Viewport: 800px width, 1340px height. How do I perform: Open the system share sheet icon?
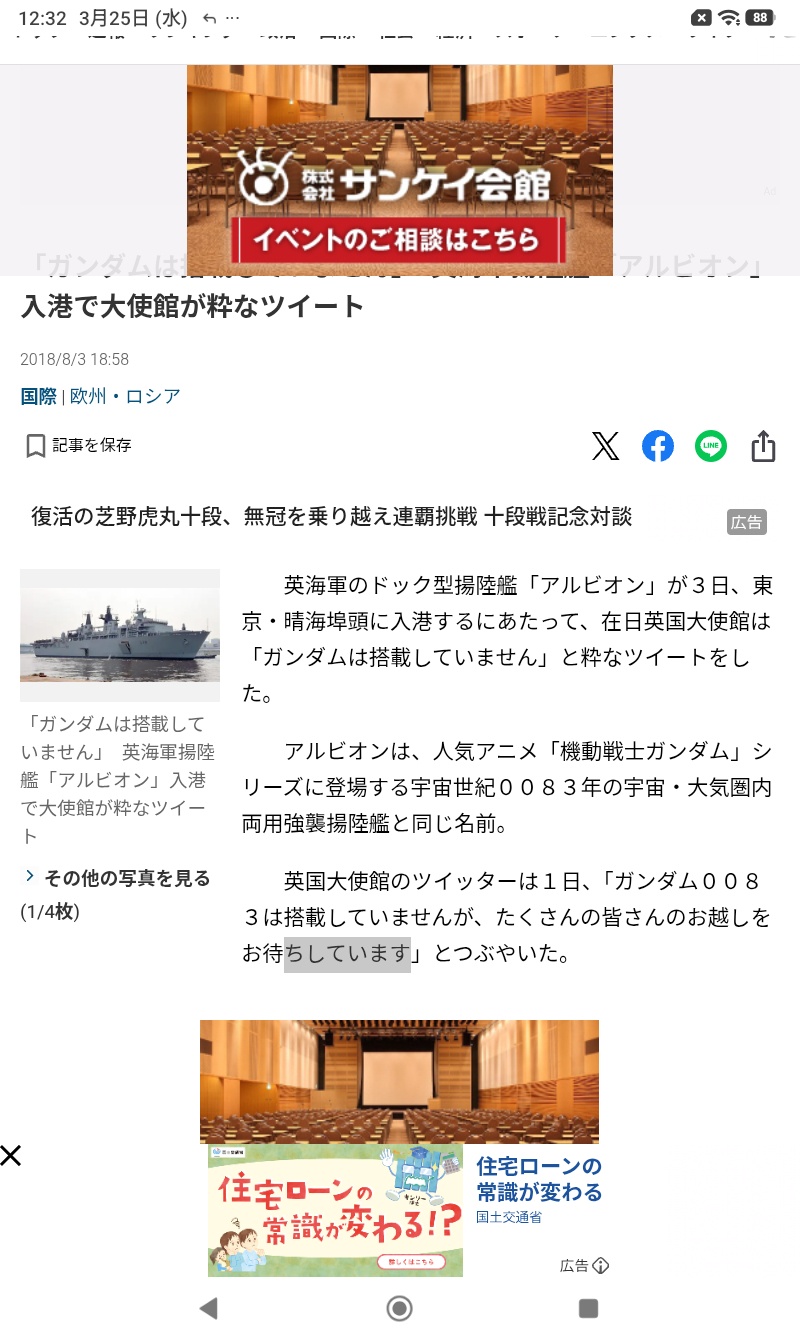(763, 446)
